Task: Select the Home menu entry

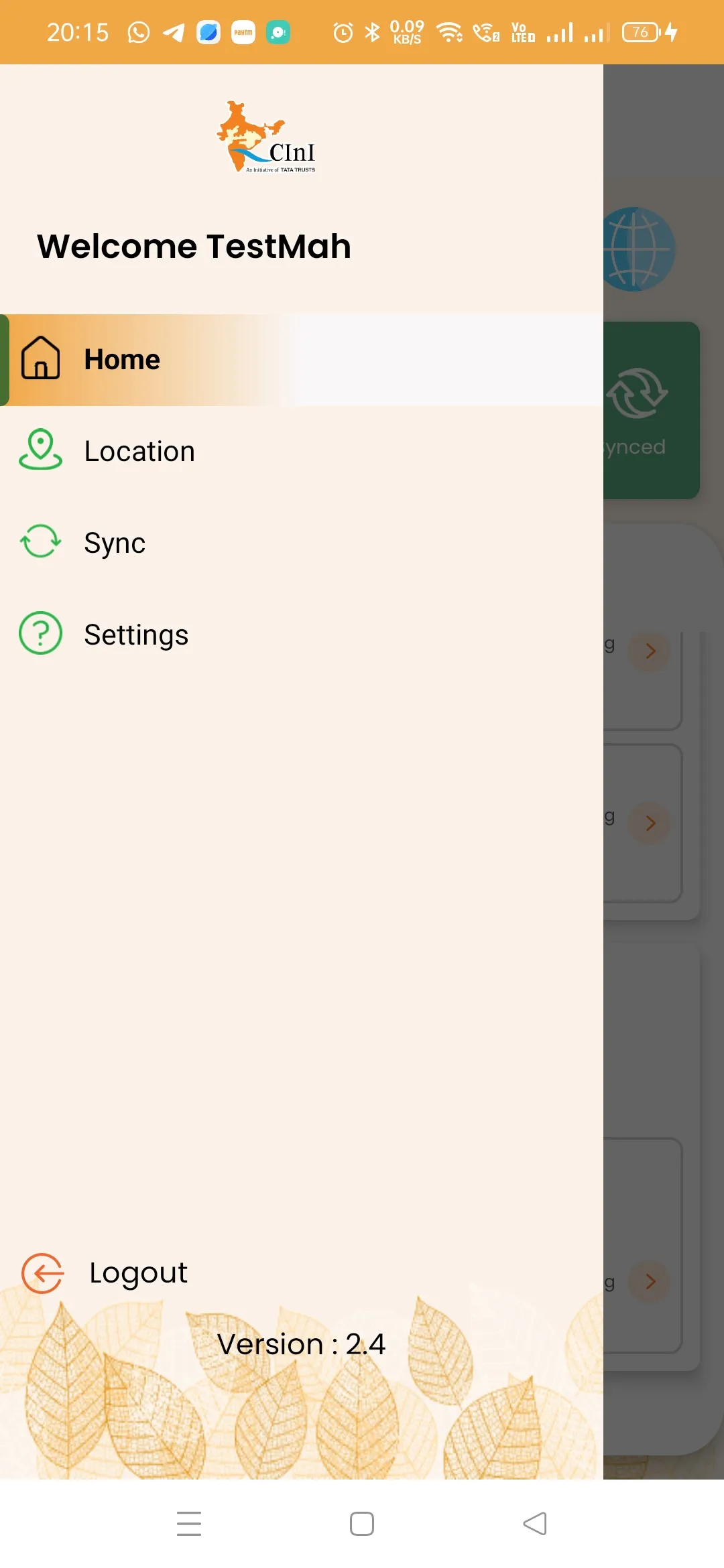Action: coord(121,360)
